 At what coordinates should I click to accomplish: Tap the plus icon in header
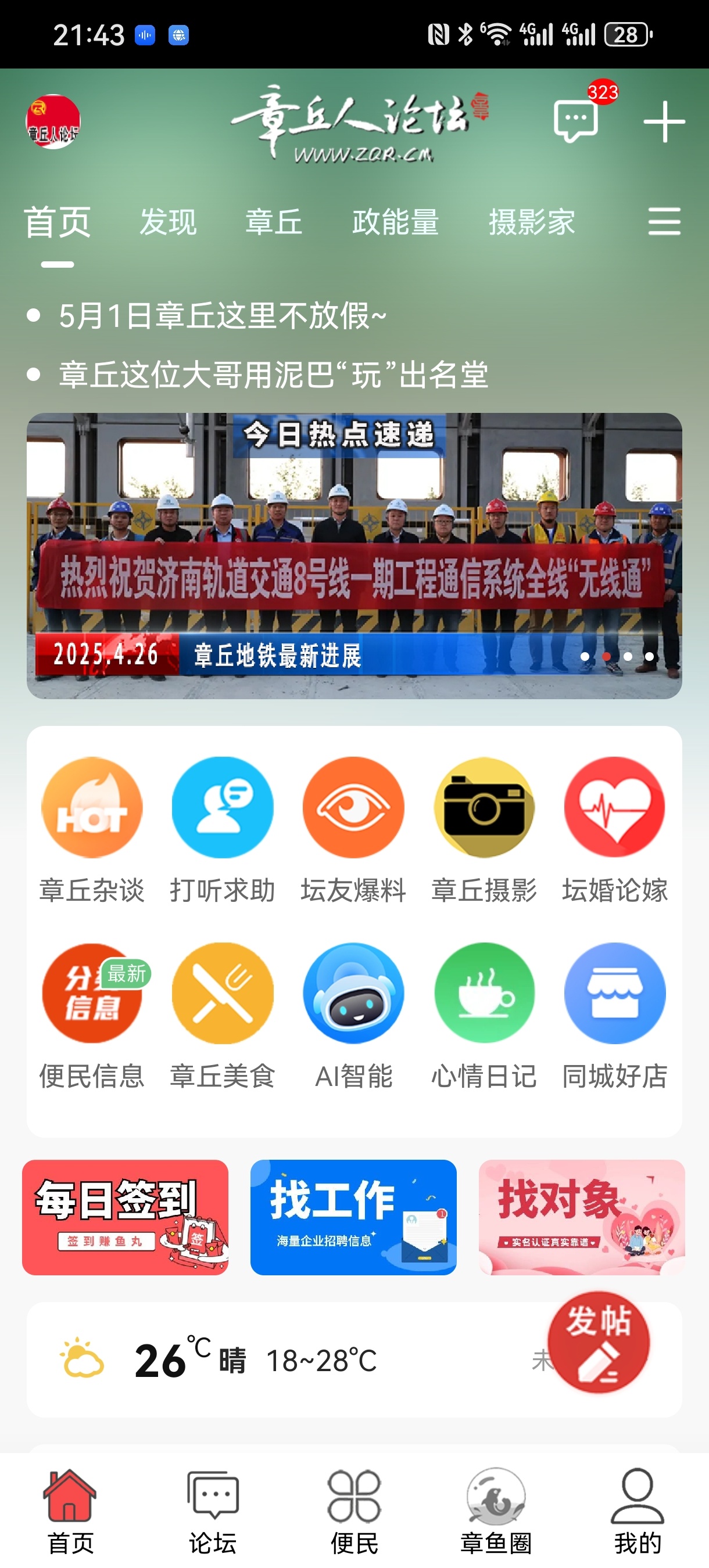click(x=663, y=121)
